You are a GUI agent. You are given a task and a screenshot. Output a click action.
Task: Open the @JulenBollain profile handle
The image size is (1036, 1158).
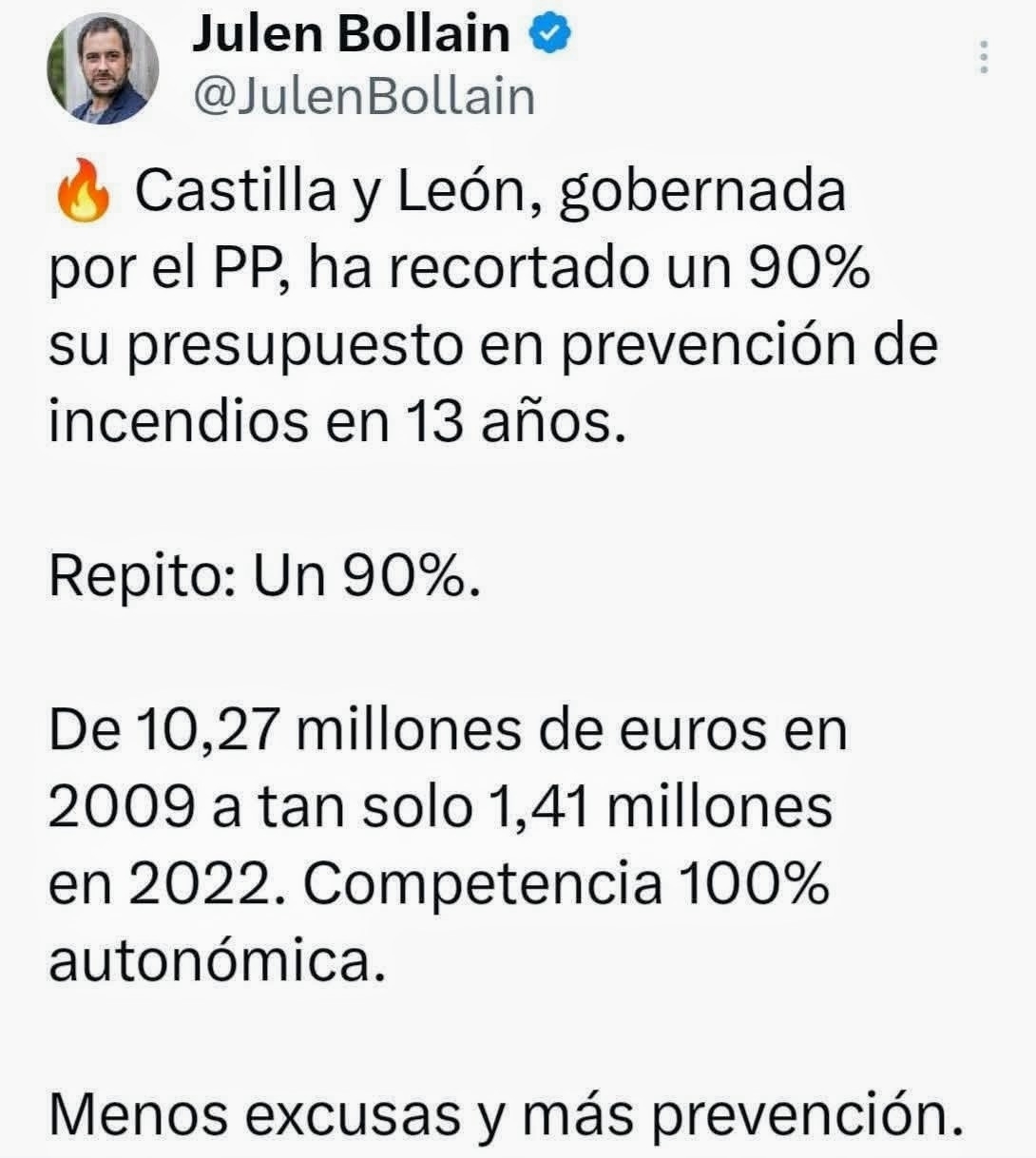(364, 97)
